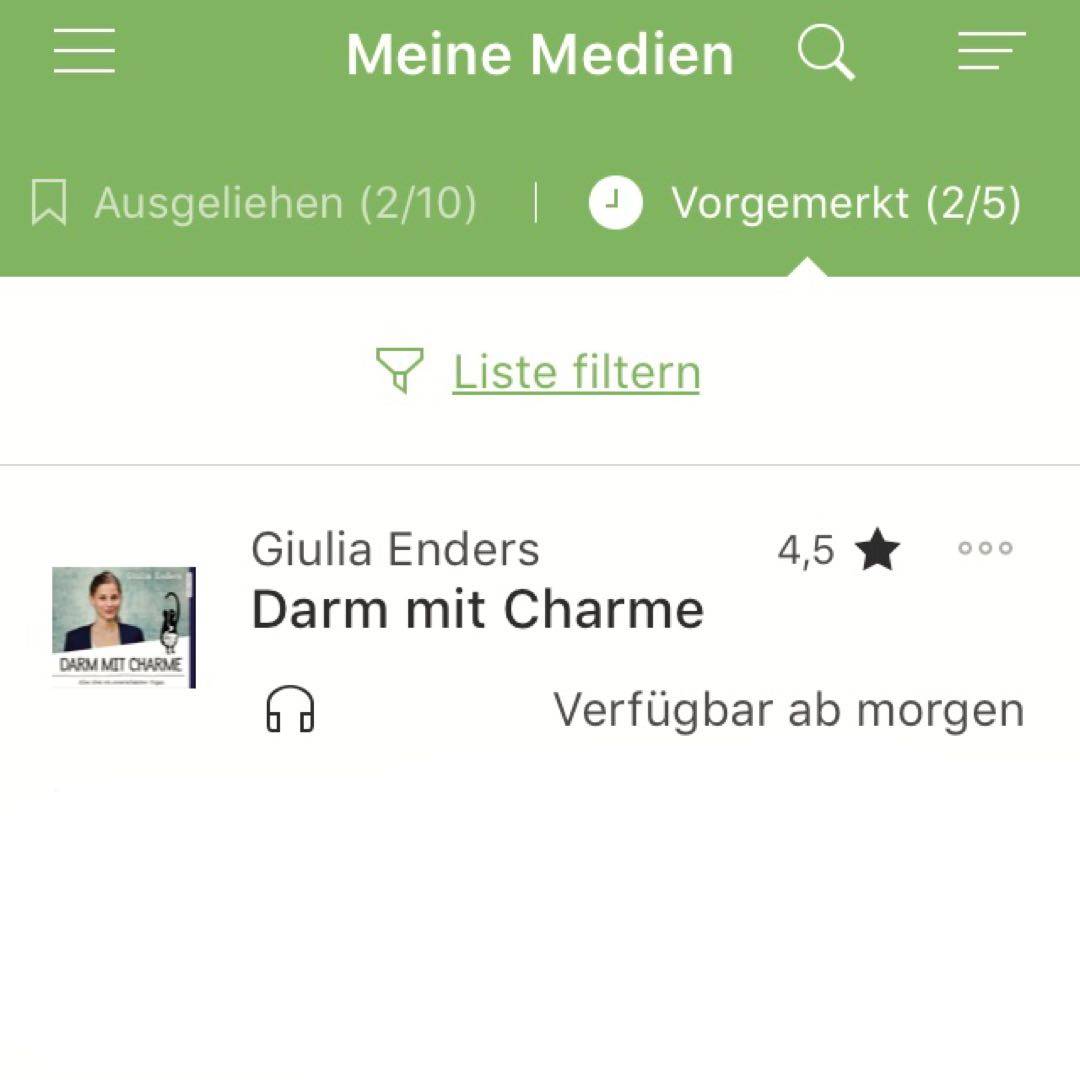This screenshot has height=1080, width=1080.
Task: Open the hamburger navigation menu
Action: coord(84,51)
